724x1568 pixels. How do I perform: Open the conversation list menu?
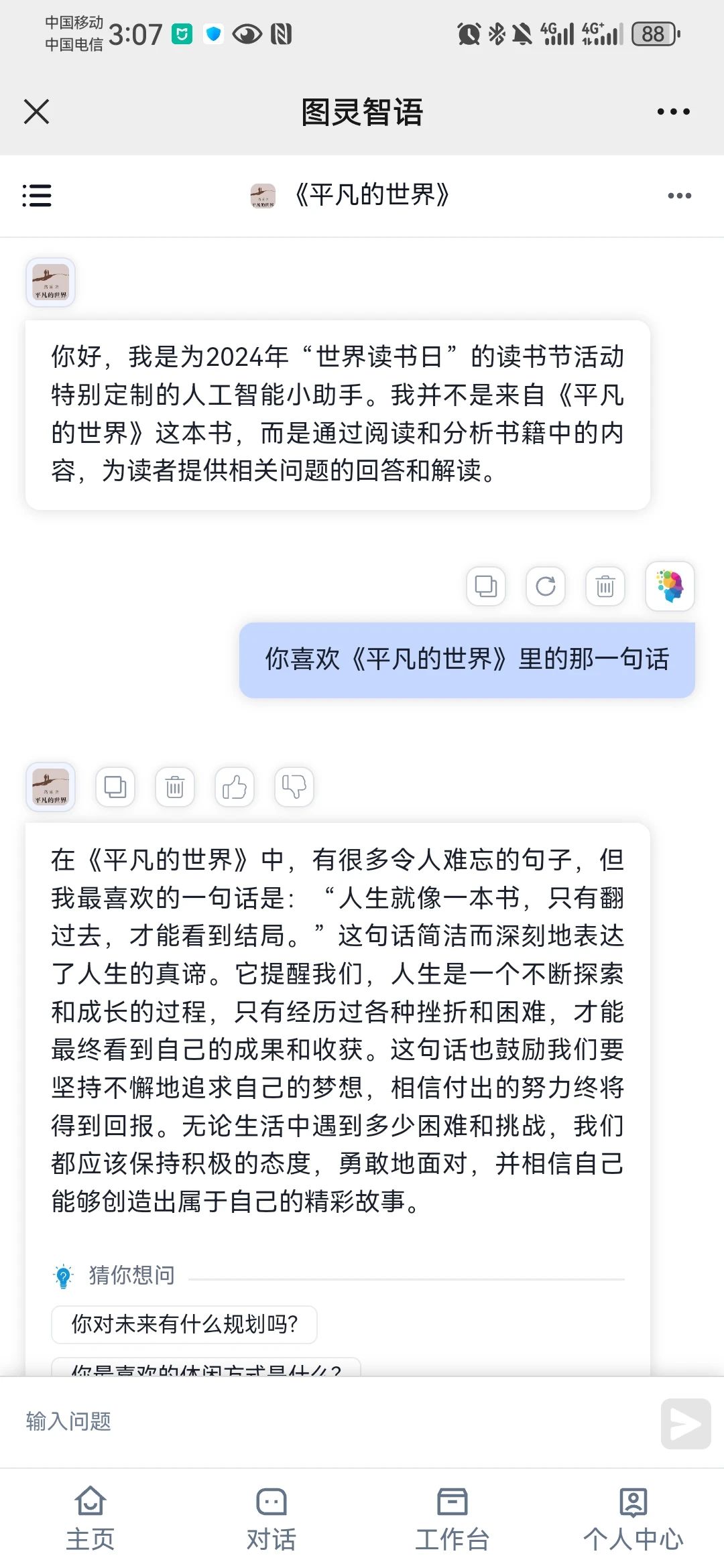(36, 195)
